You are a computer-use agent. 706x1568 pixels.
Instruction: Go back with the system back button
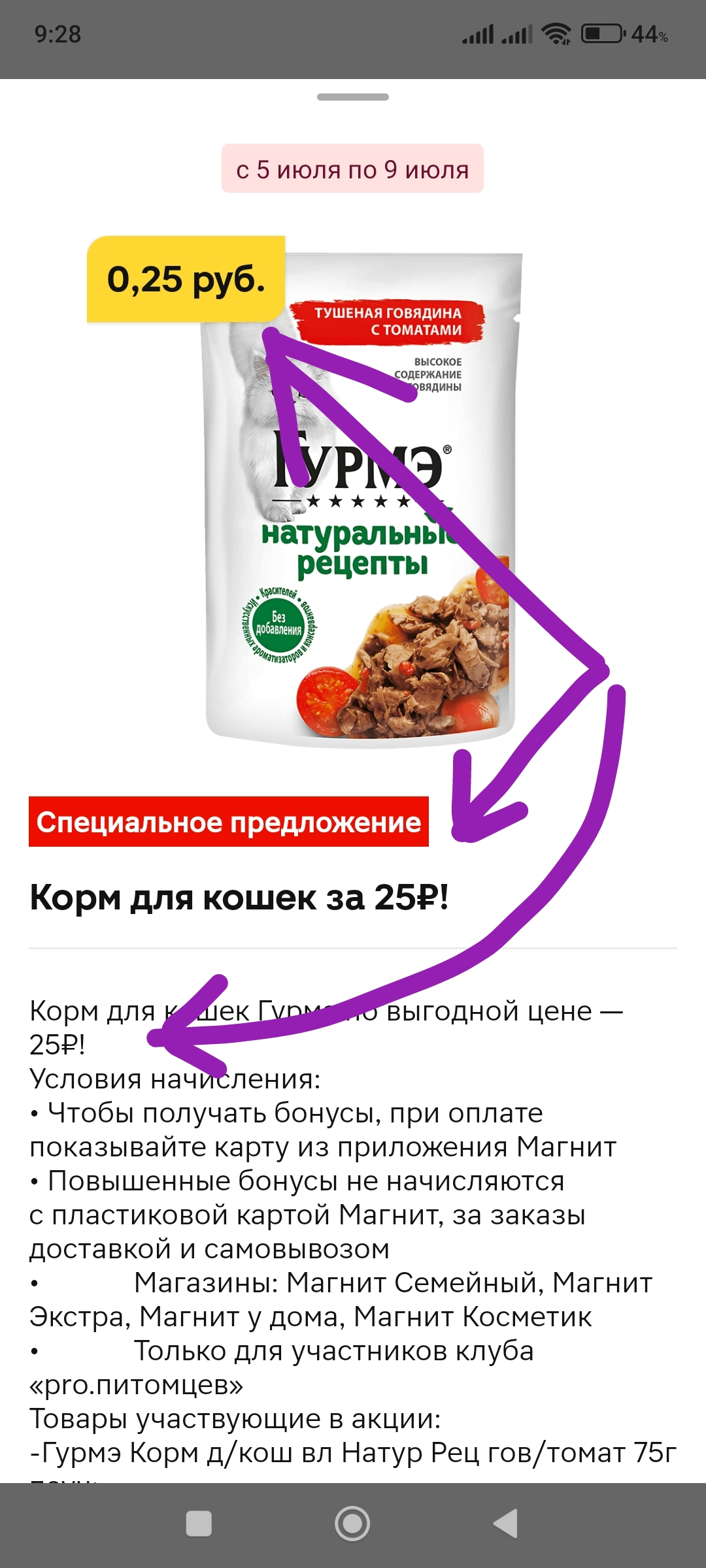point(505,1524)
